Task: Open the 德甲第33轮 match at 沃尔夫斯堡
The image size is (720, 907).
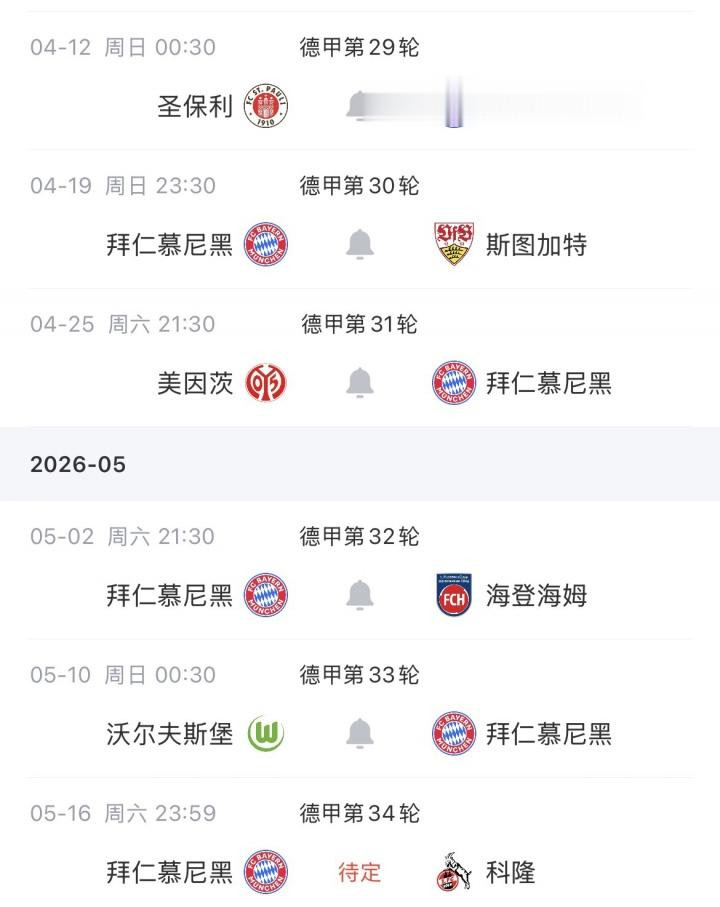Action: [360, 675]
